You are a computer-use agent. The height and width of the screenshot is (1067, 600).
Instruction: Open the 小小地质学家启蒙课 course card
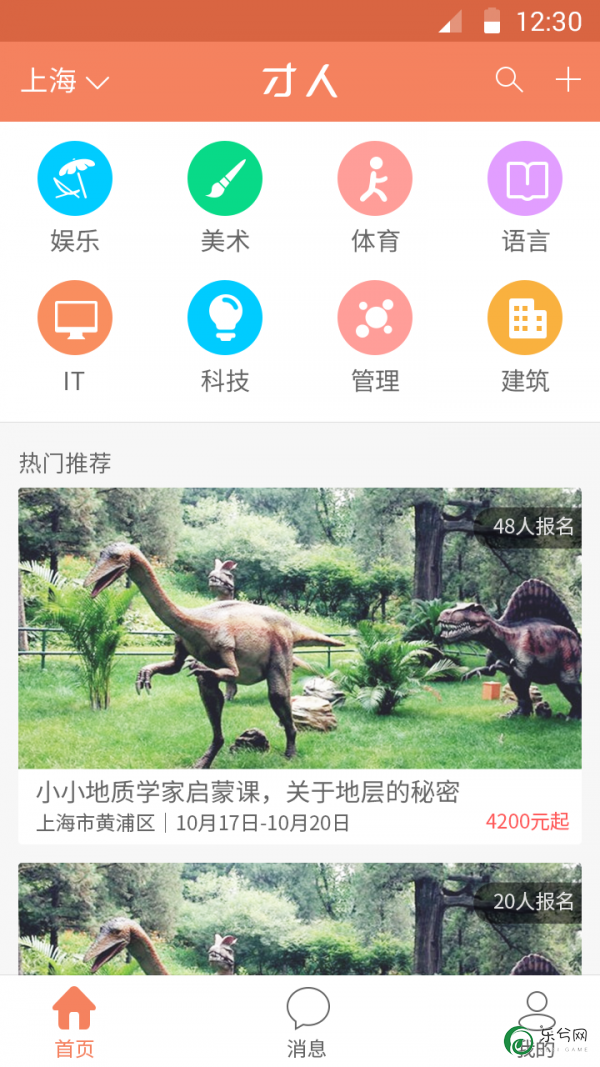point(300,666)
